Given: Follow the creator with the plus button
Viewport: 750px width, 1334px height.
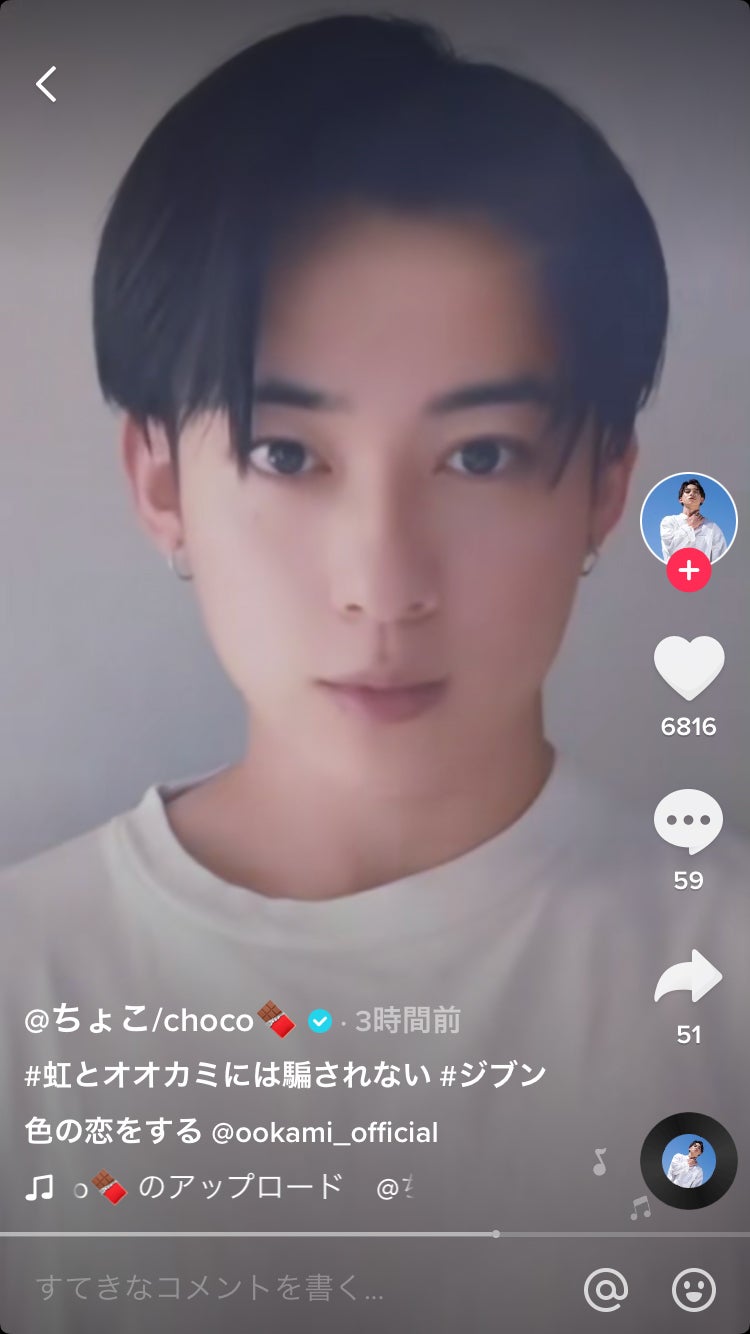Looking at the screenshot, I should coord(688,571).
